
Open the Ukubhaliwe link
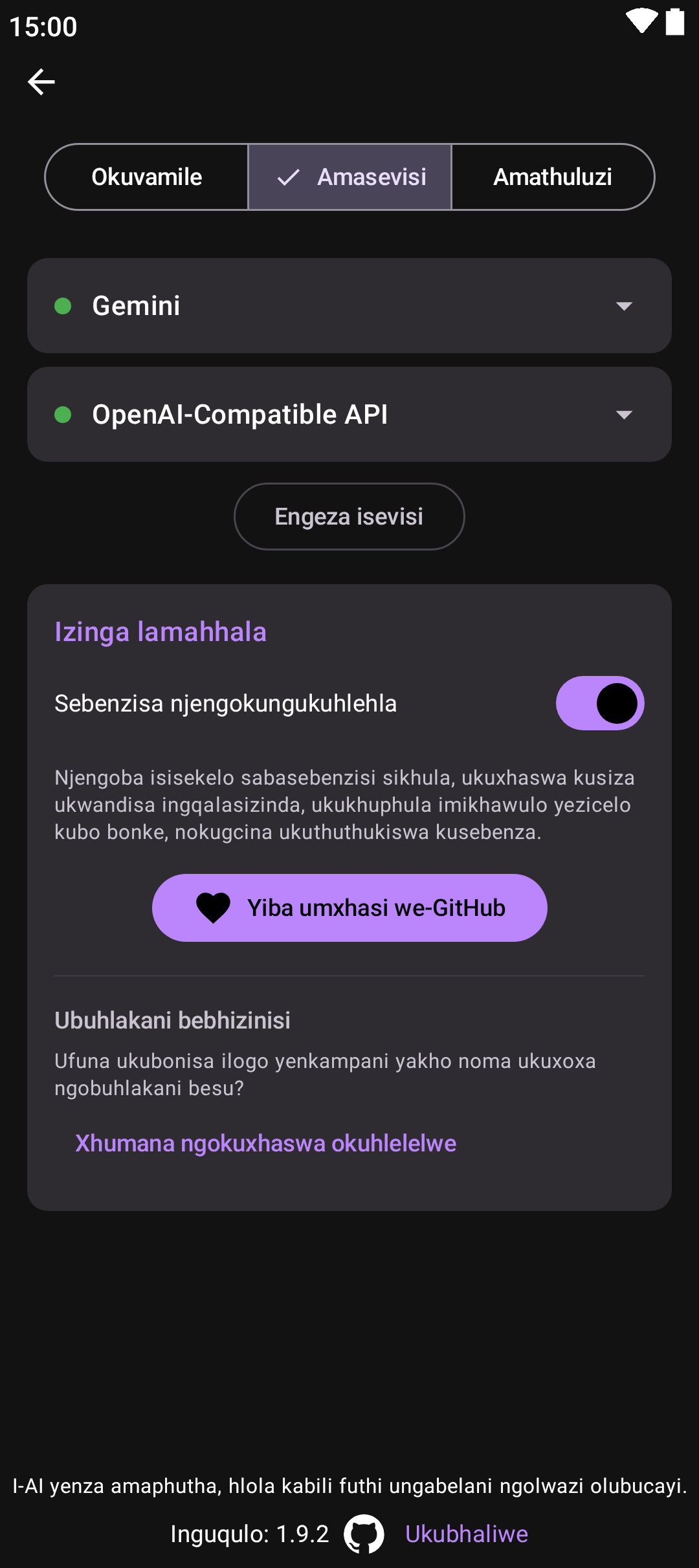[x=466, y=1534]
